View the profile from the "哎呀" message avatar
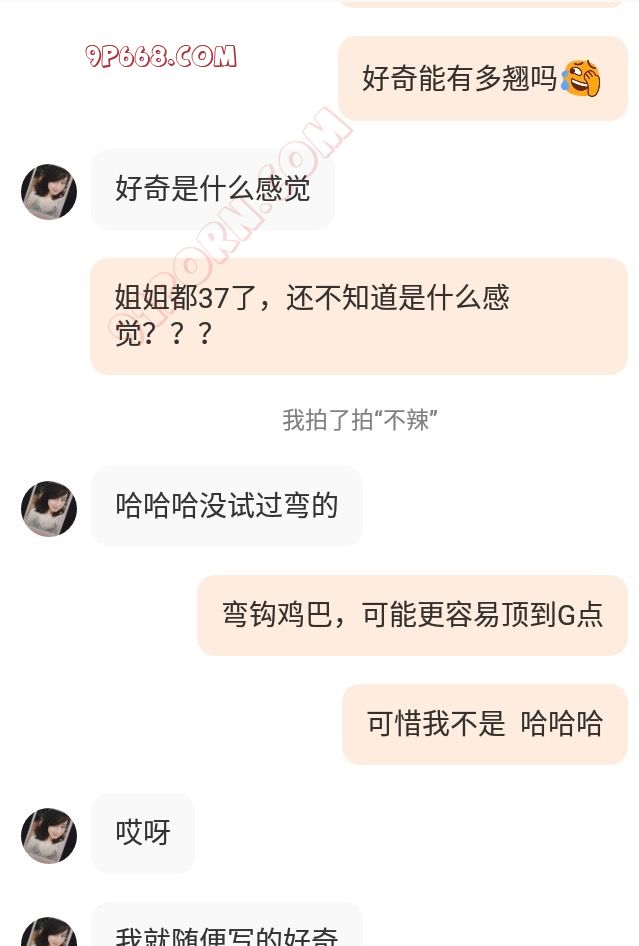 [x=49, y=836]
